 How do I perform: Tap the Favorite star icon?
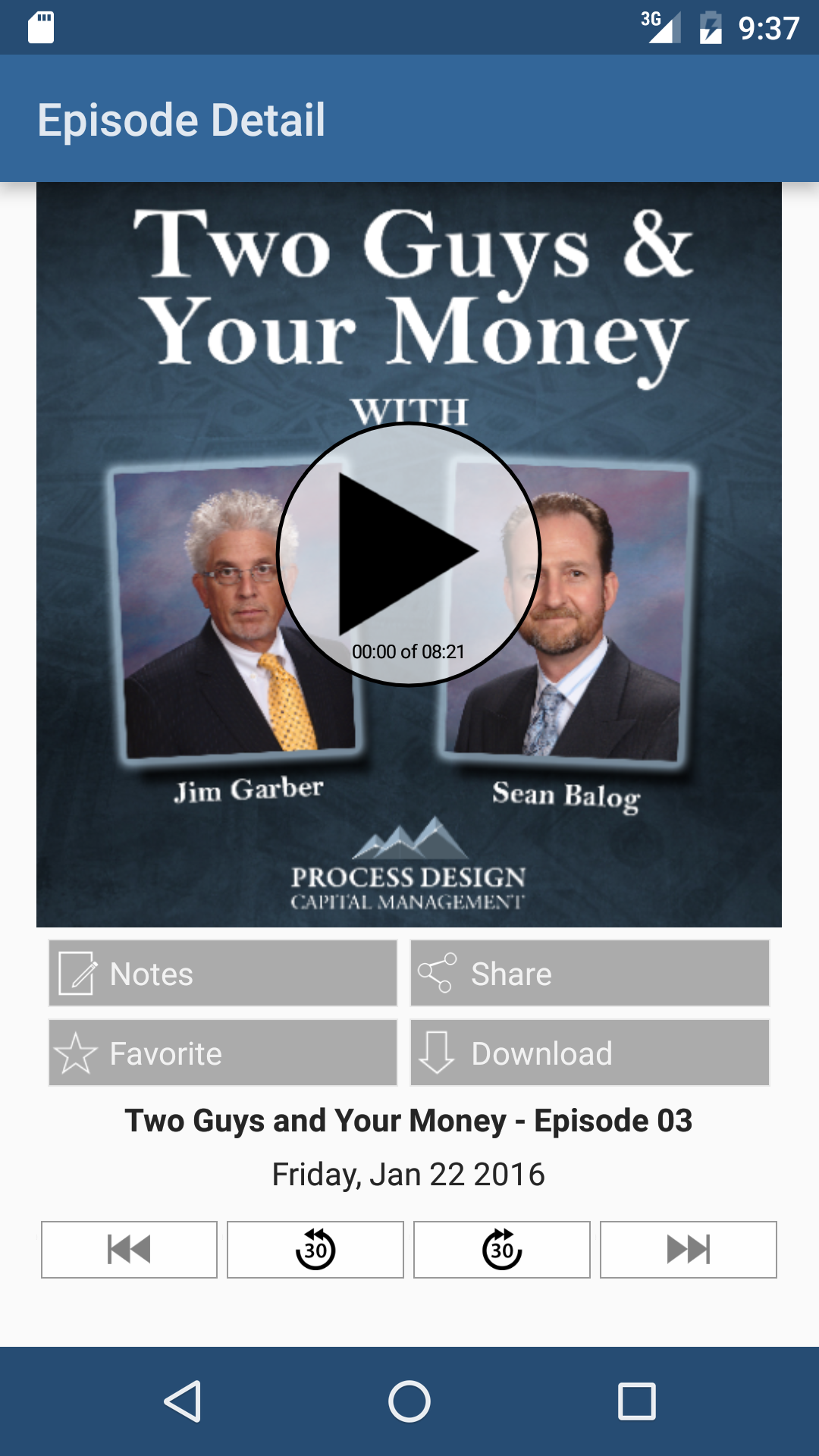(x=76, y=1053)
